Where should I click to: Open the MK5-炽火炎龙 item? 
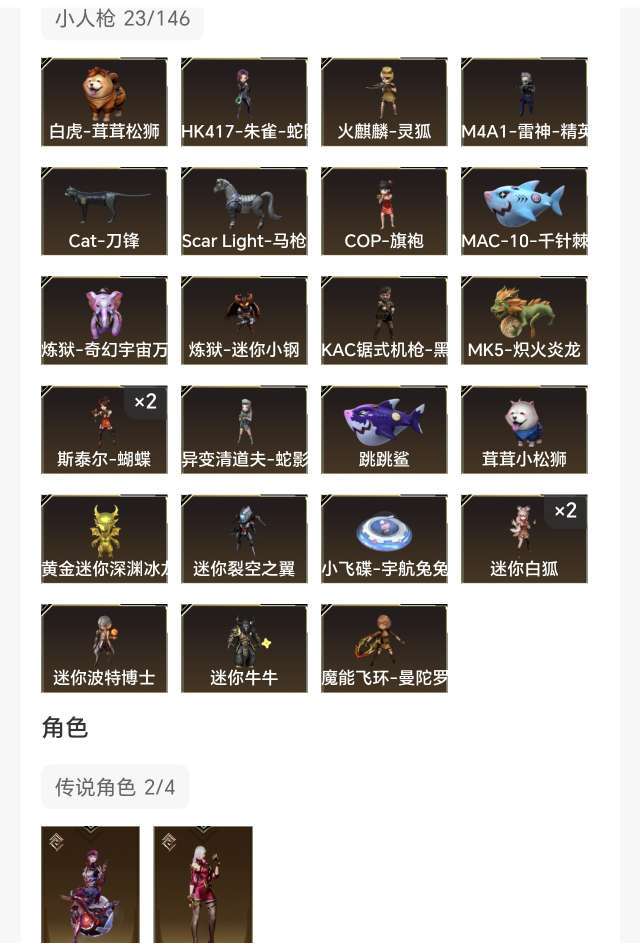[x=524, y=320]
